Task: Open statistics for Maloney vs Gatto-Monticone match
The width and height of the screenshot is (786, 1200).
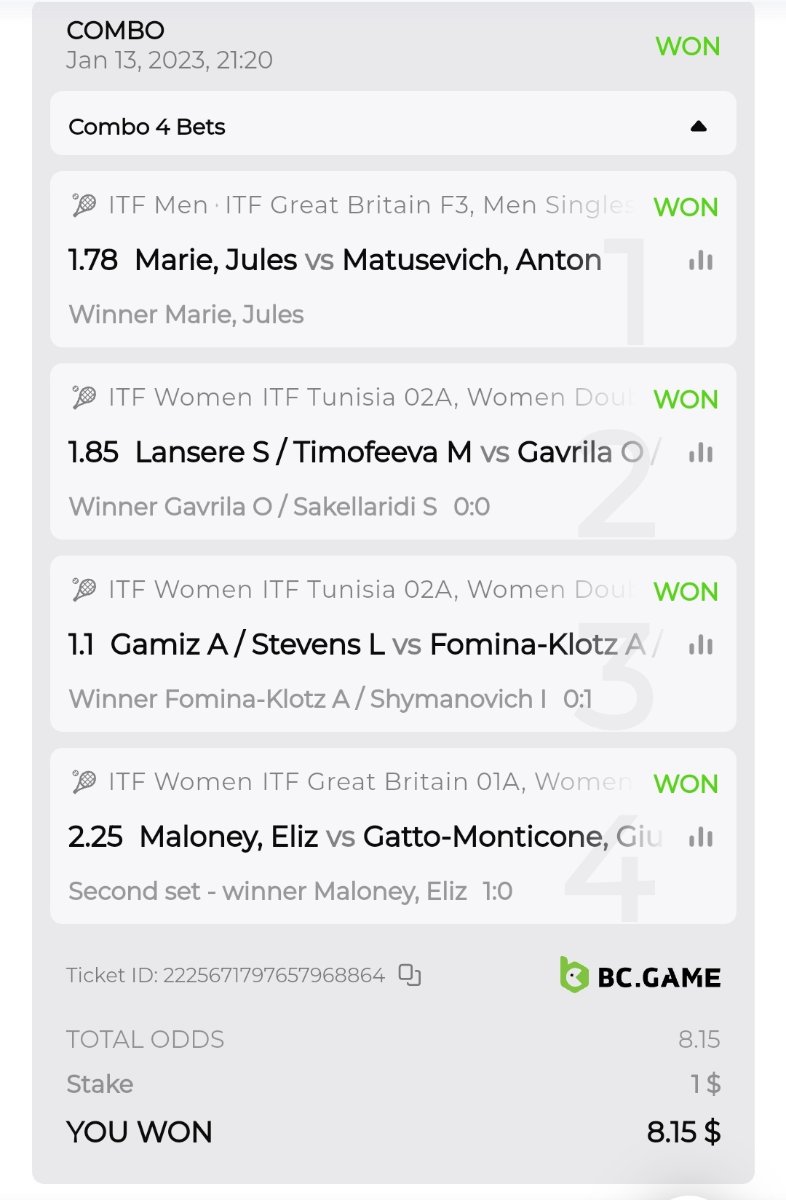Action: (x=701, y=837)
